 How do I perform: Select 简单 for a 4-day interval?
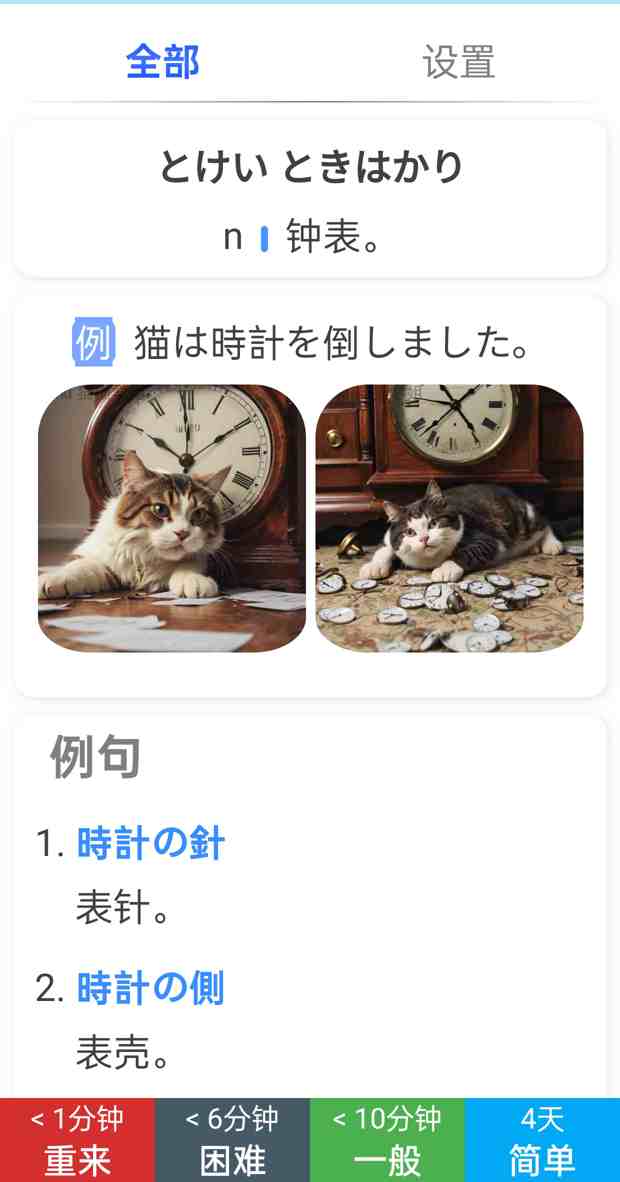(x=542, y=1140)
